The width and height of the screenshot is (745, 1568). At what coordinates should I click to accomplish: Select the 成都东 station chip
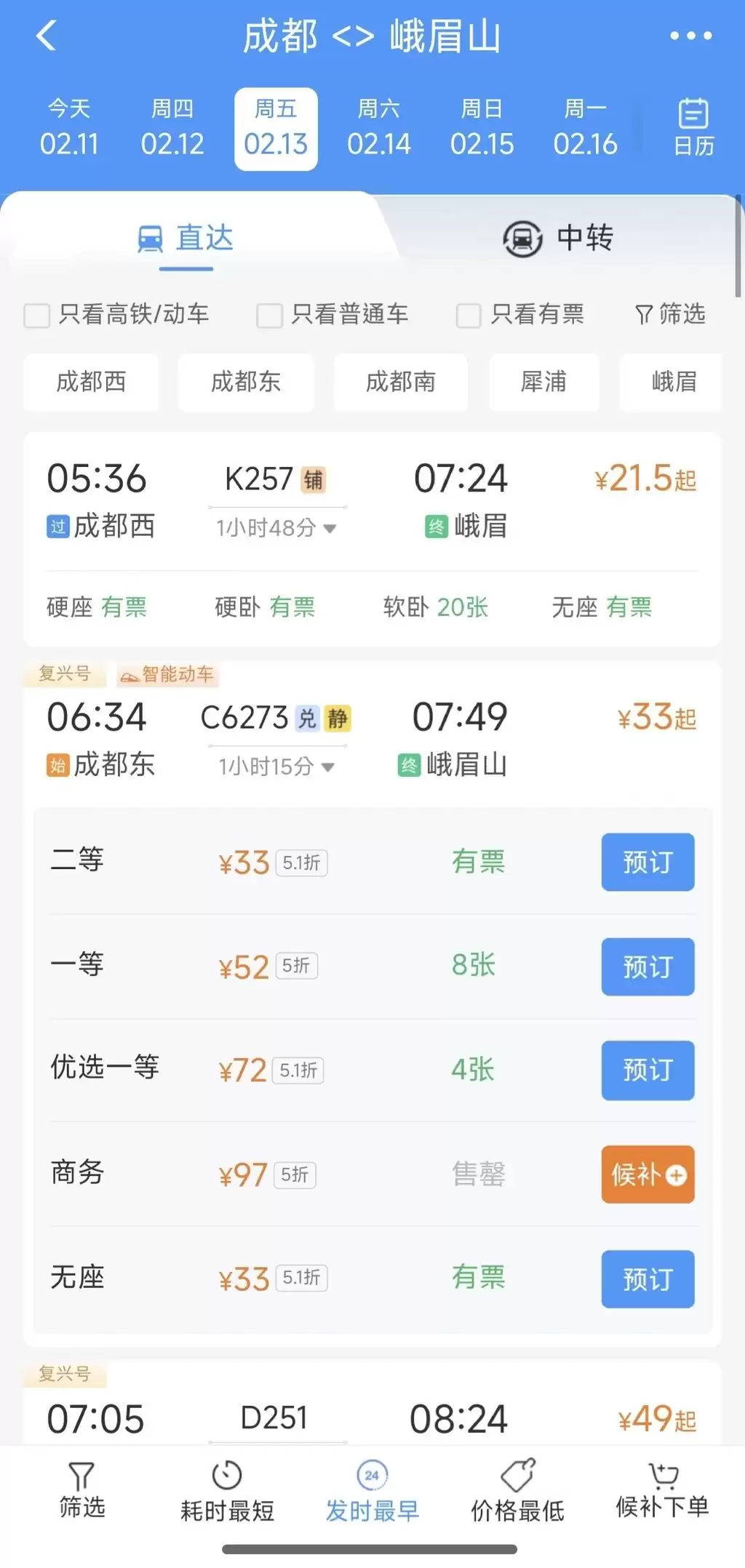[x=245, y=383]
